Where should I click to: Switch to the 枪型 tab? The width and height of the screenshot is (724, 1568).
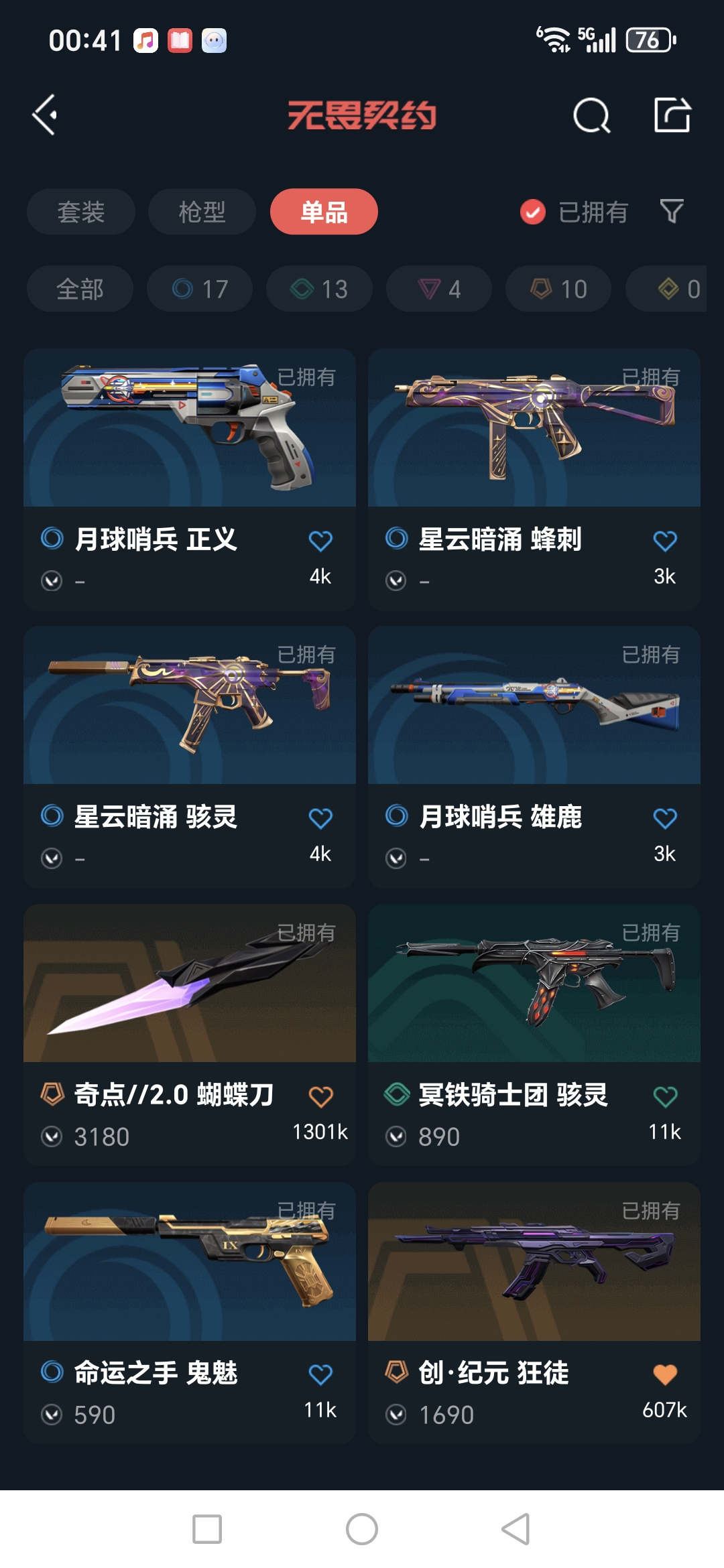(202, 212)
